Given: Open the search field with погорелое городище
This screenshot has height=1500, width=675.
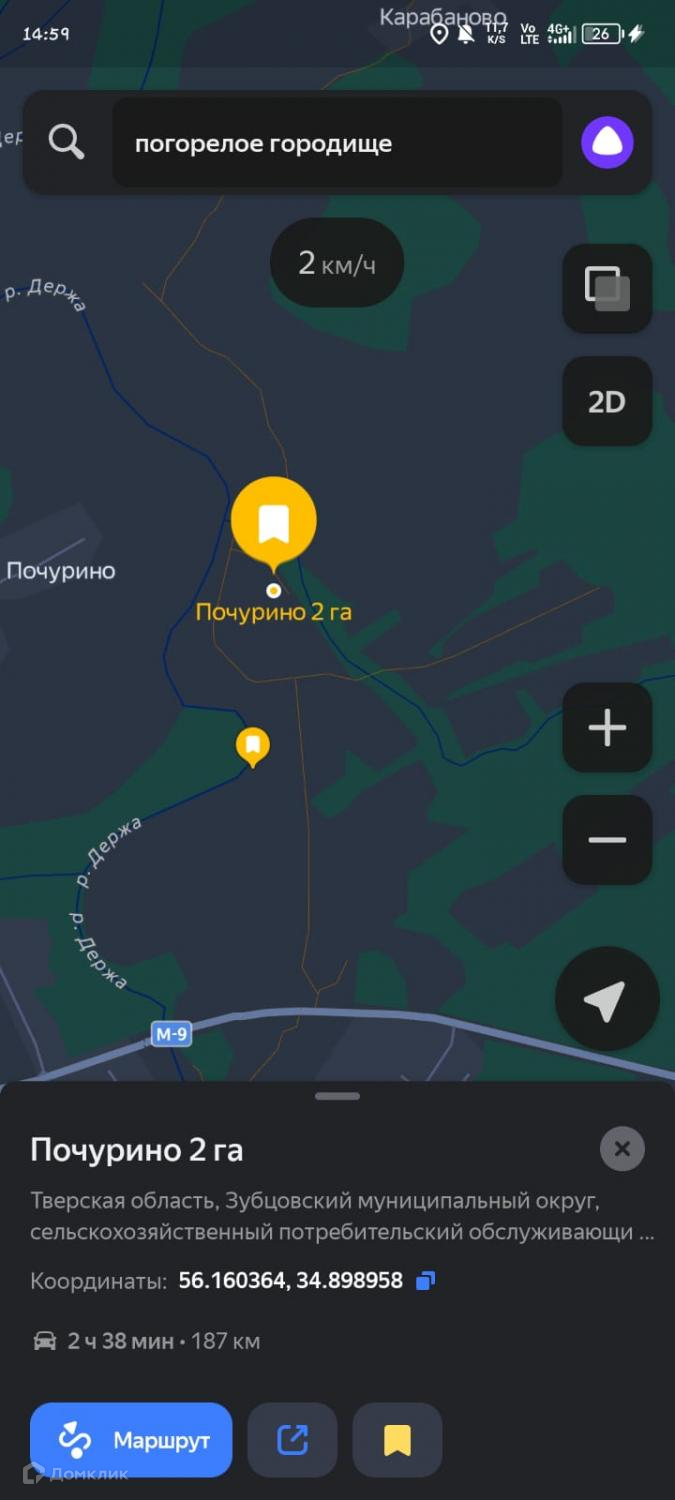Looking at the screenshot, I should pyautogui.click(x=336, y=143).
